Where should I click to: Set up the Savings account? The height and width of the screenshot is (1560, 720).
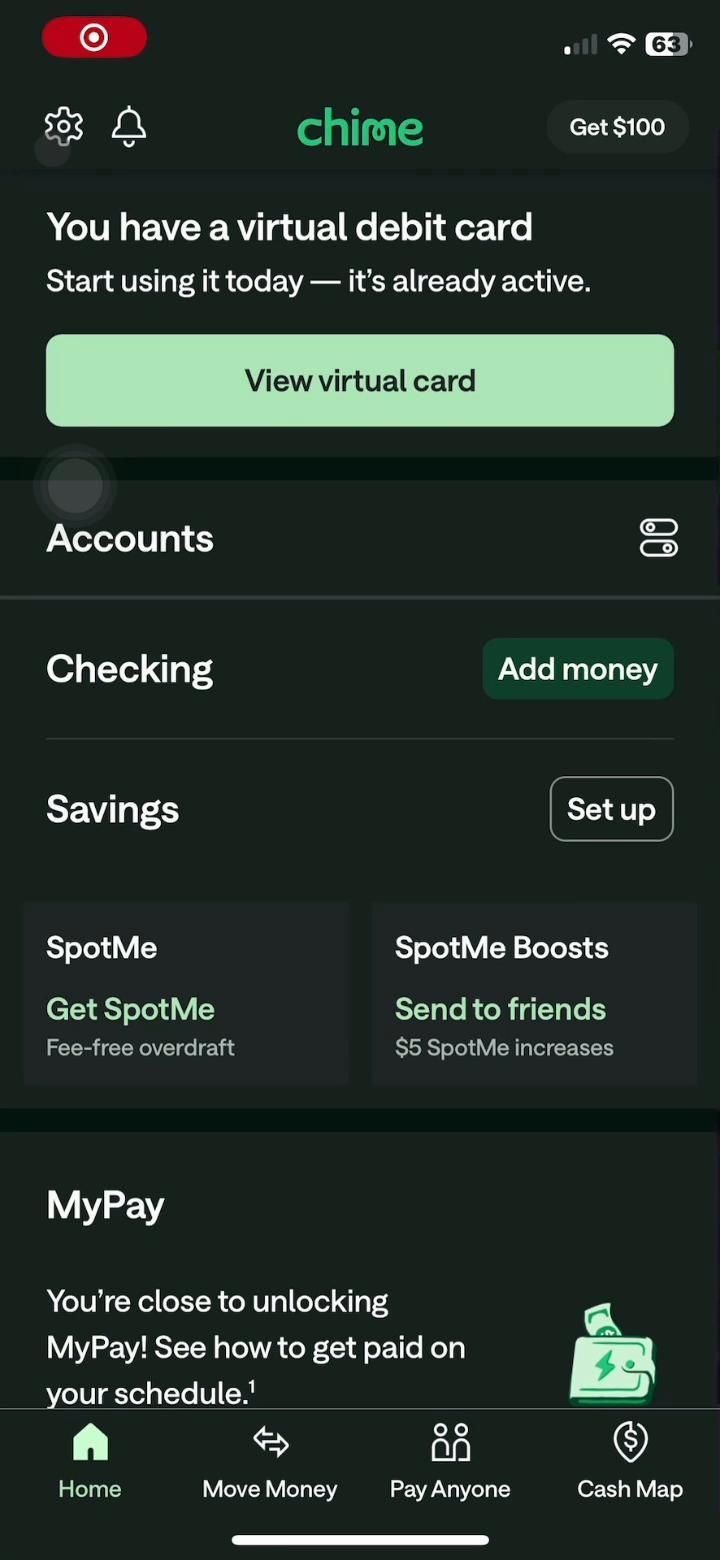coord(611,809)
